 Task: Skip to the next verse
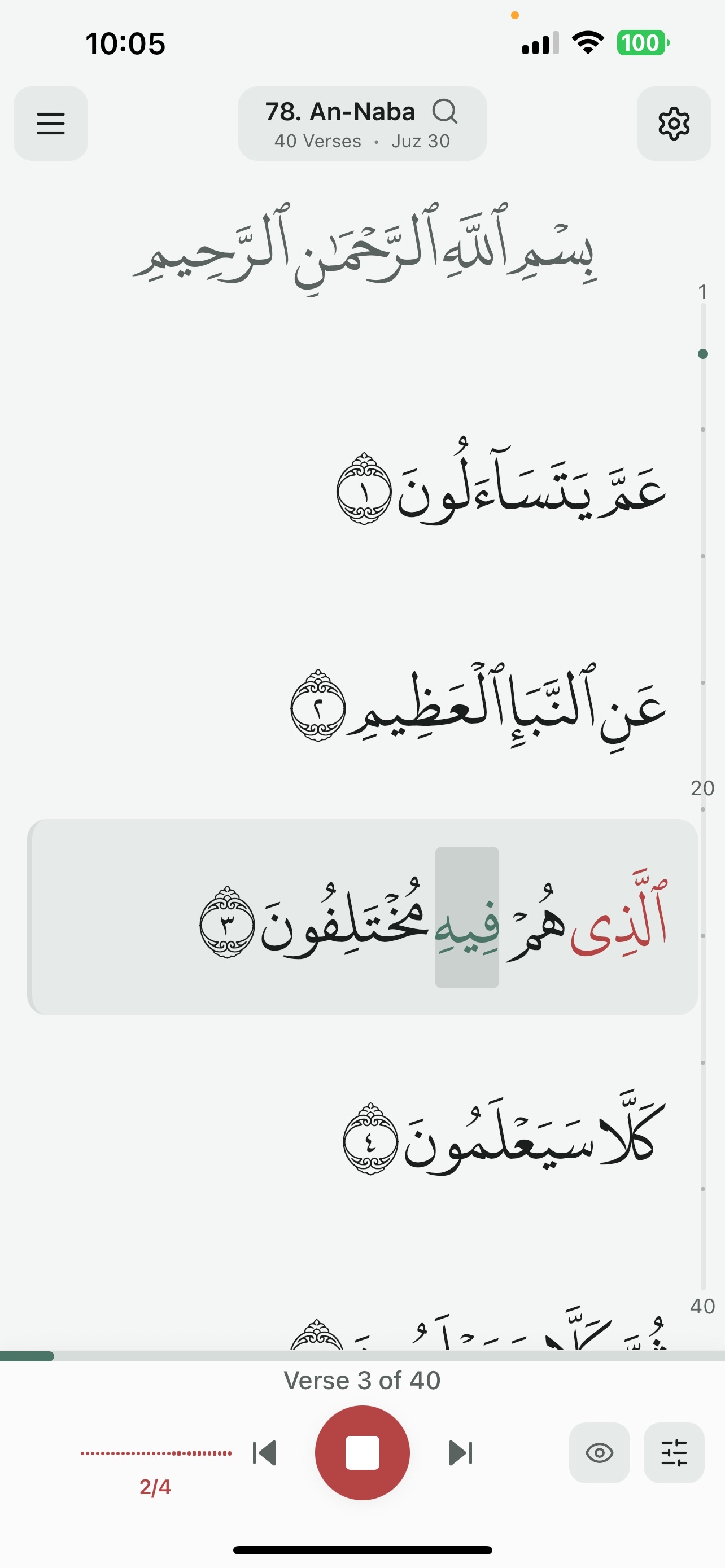coord(461,1453)
